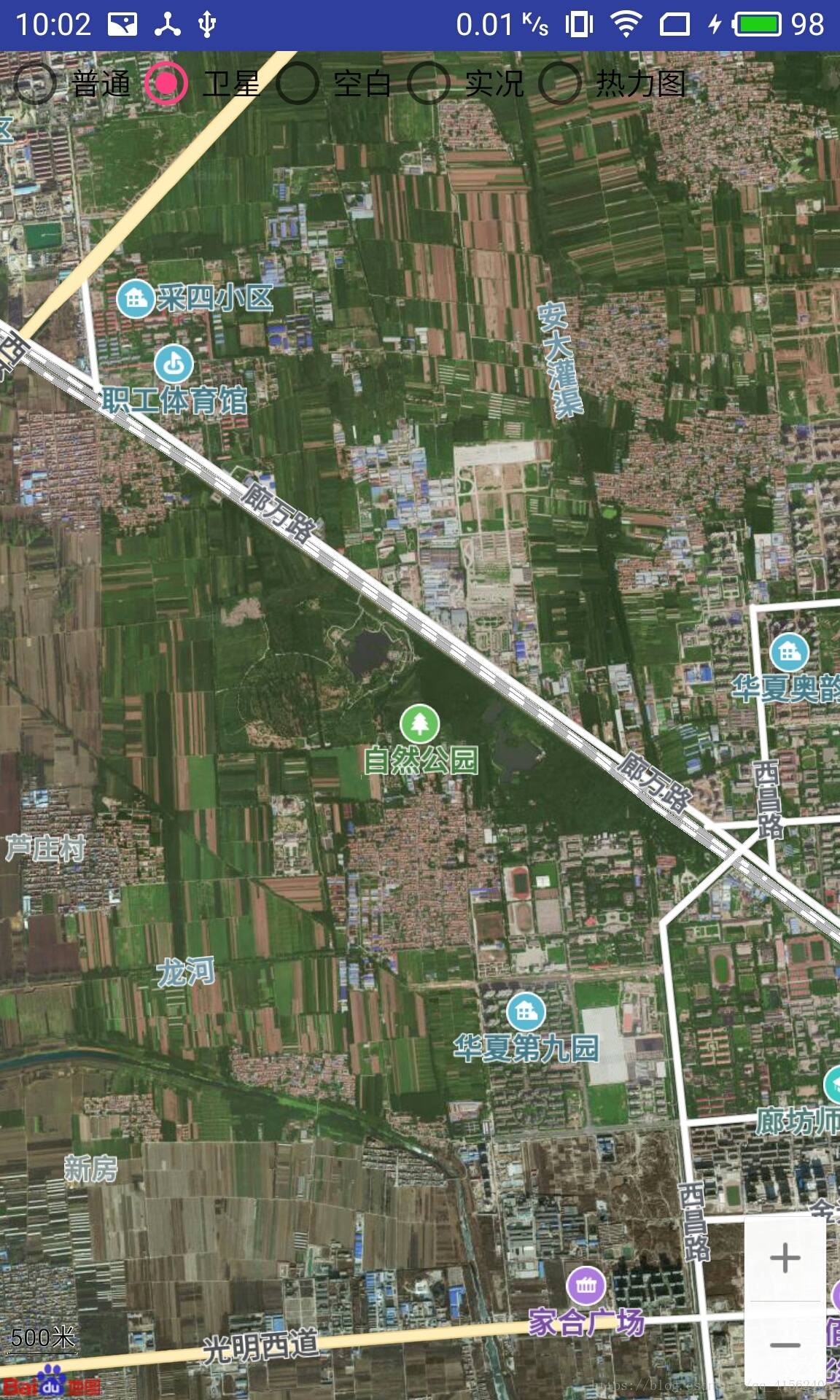Tap the 自然公园 park marker
The height and width of the screenshot is (1400, 840).
click(420, 723)
